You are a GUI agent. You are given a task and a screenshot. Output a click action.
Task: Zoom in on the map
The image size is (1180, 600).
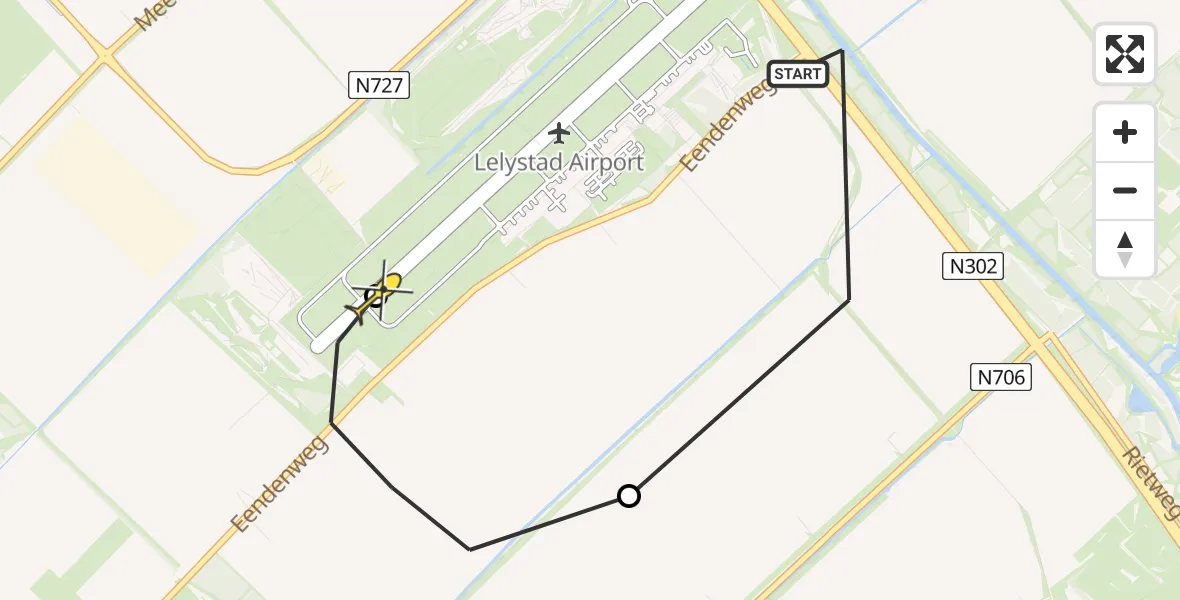tap(1125, 132)
